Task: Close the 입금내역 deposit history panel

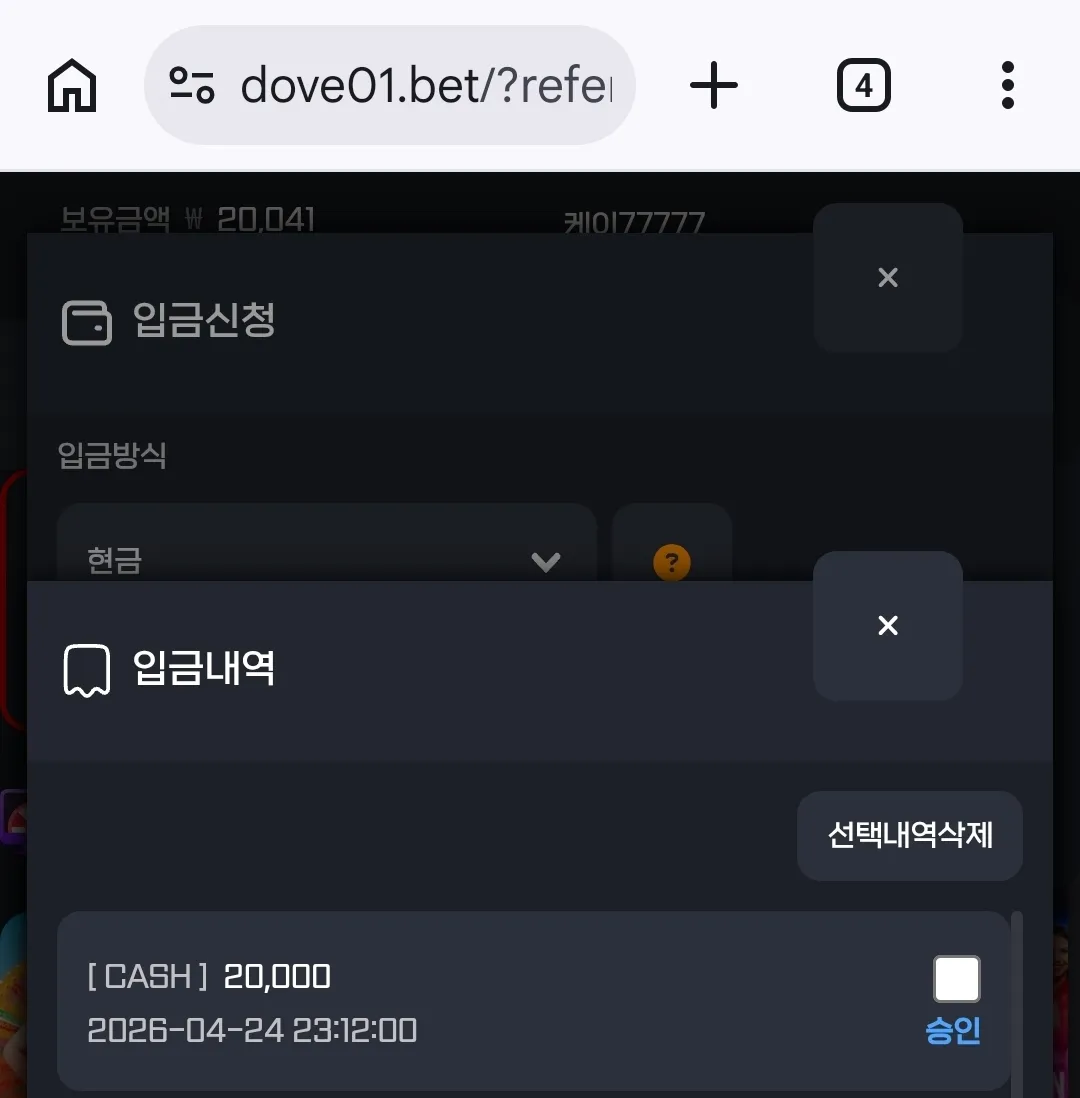Action: click(x=887, y=625)
